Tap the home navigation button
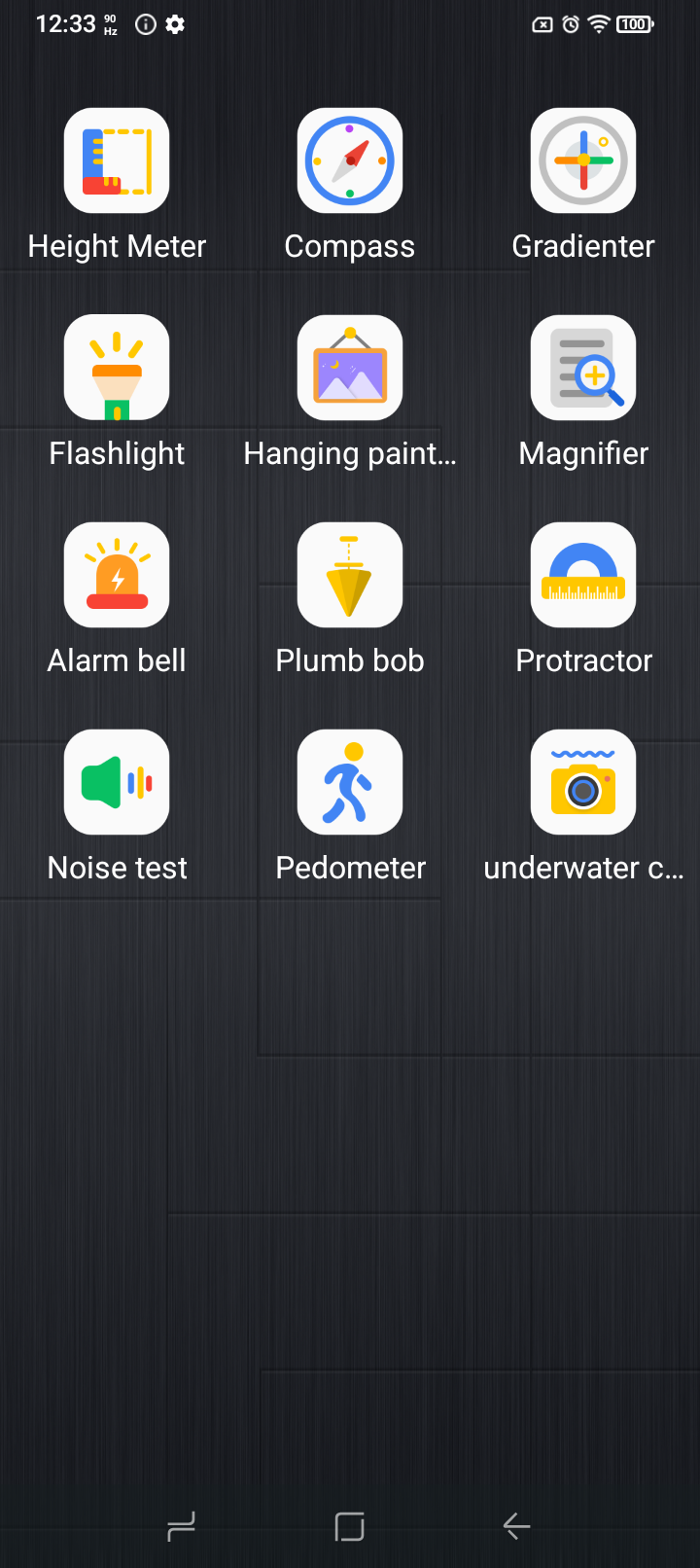 tap(350, 1526)
